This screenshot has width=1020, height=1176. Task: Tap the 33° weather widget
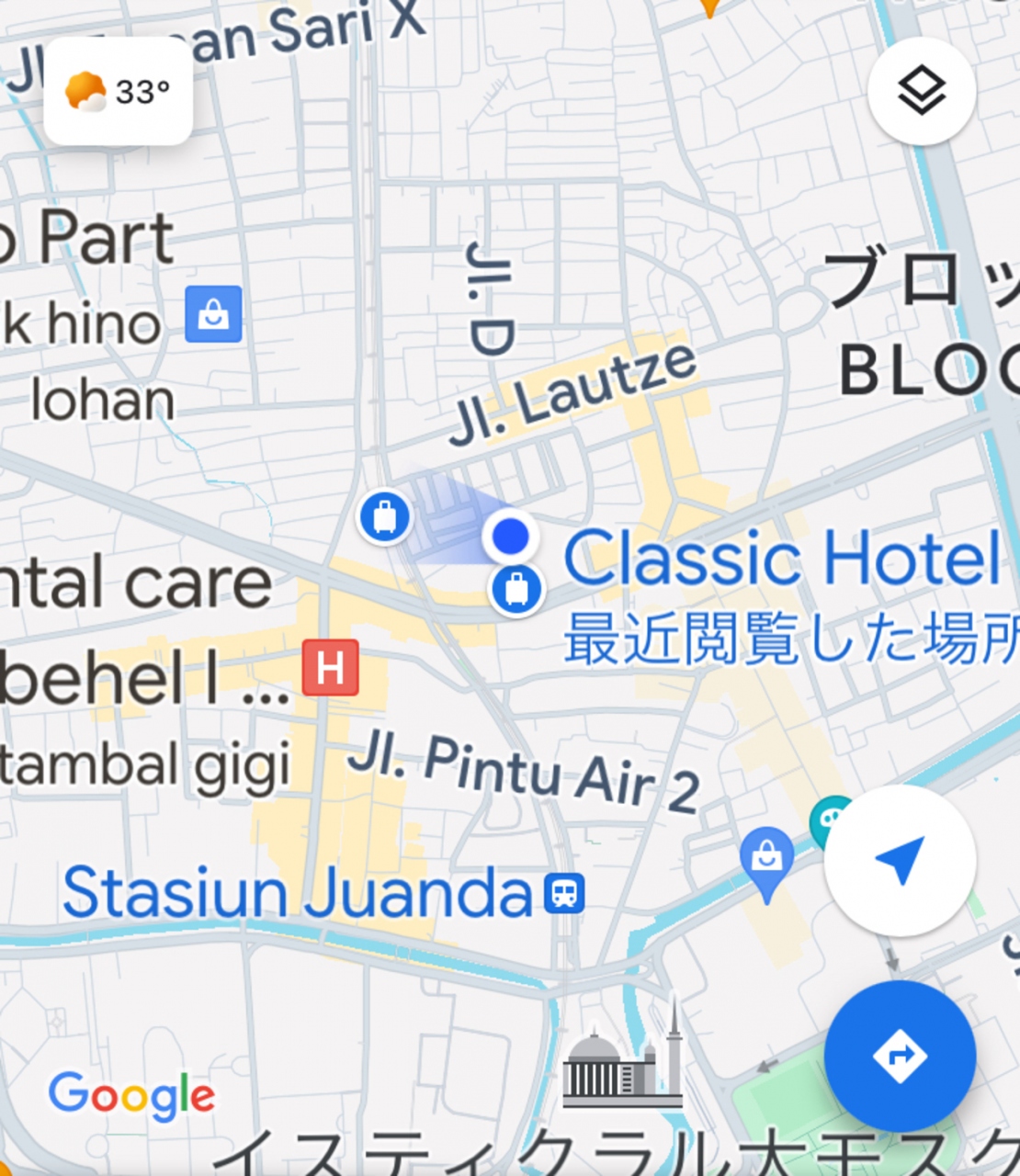pyautogui.click(x=118, y=92)
